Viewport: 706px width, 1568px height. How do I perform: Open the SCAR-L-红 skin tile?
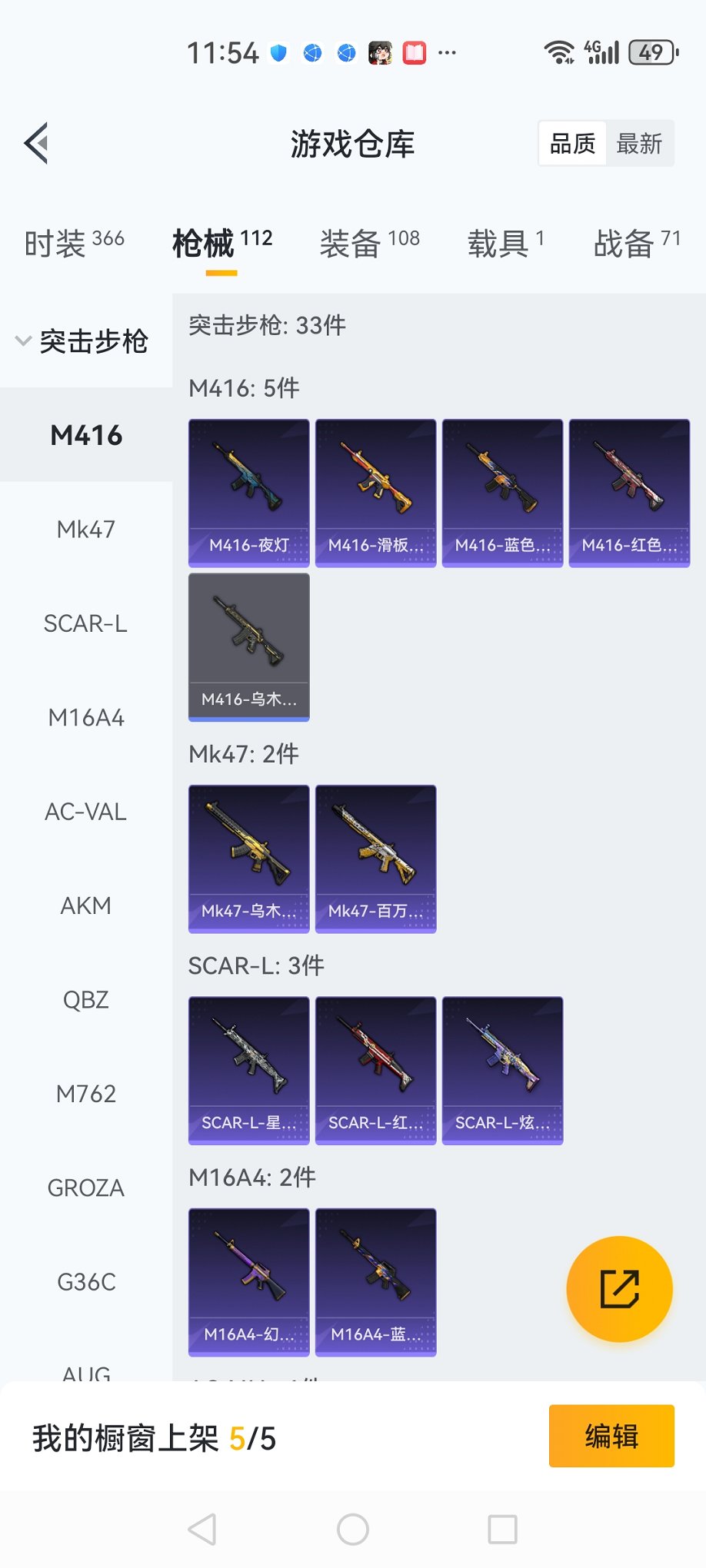[x=376, y=1071]
